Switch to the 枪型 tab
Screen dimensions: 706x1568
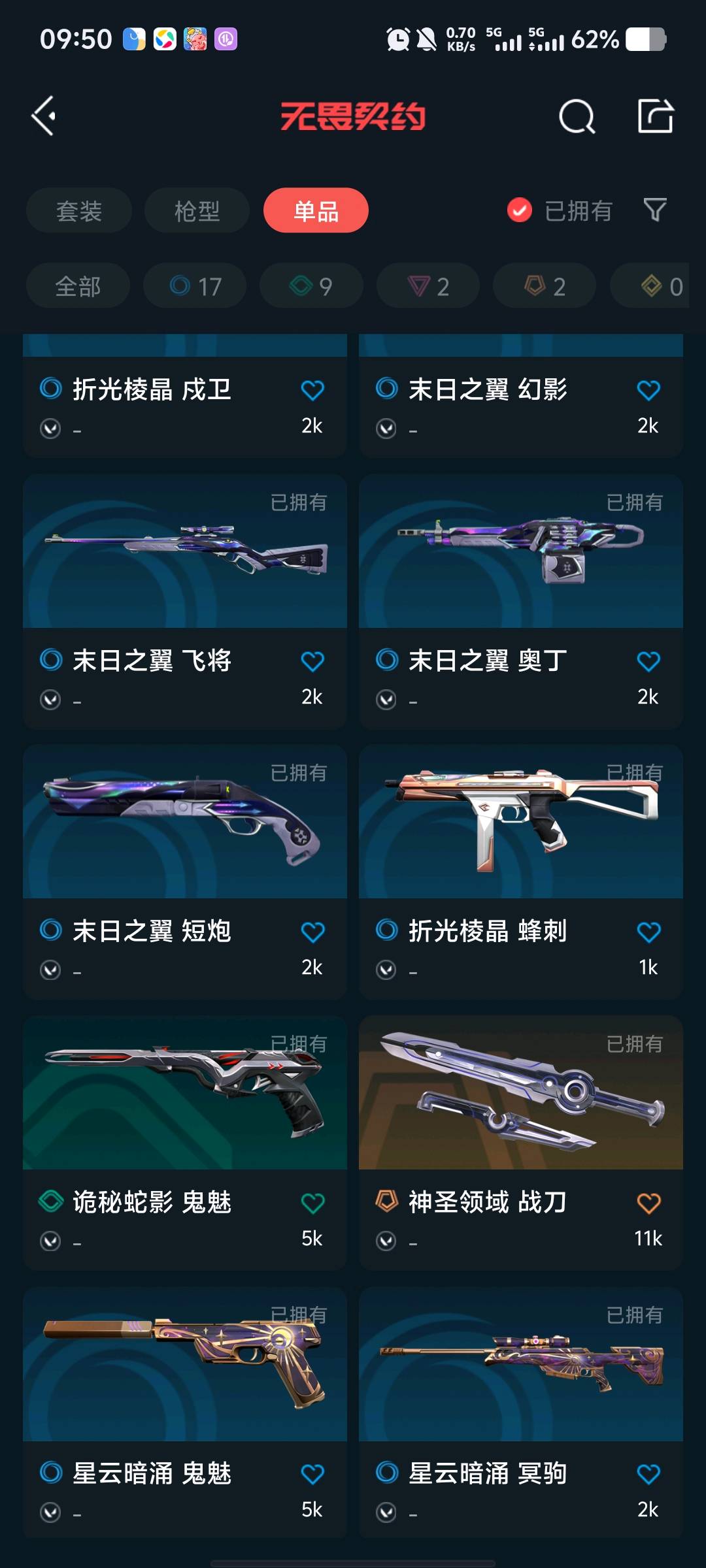tap(197, 211)
